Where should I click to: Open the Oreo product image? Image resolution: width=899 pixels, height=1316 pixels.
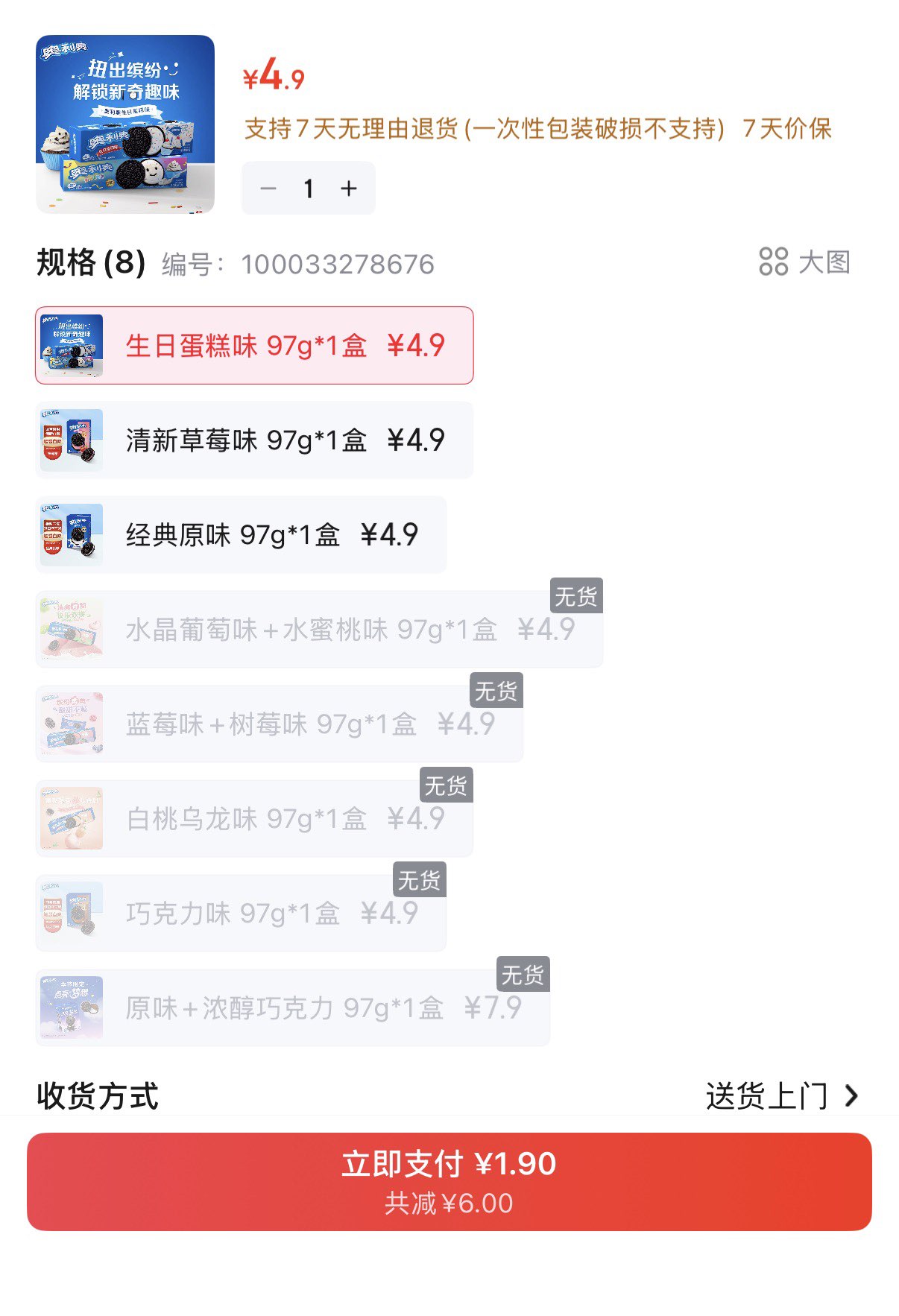125,124
